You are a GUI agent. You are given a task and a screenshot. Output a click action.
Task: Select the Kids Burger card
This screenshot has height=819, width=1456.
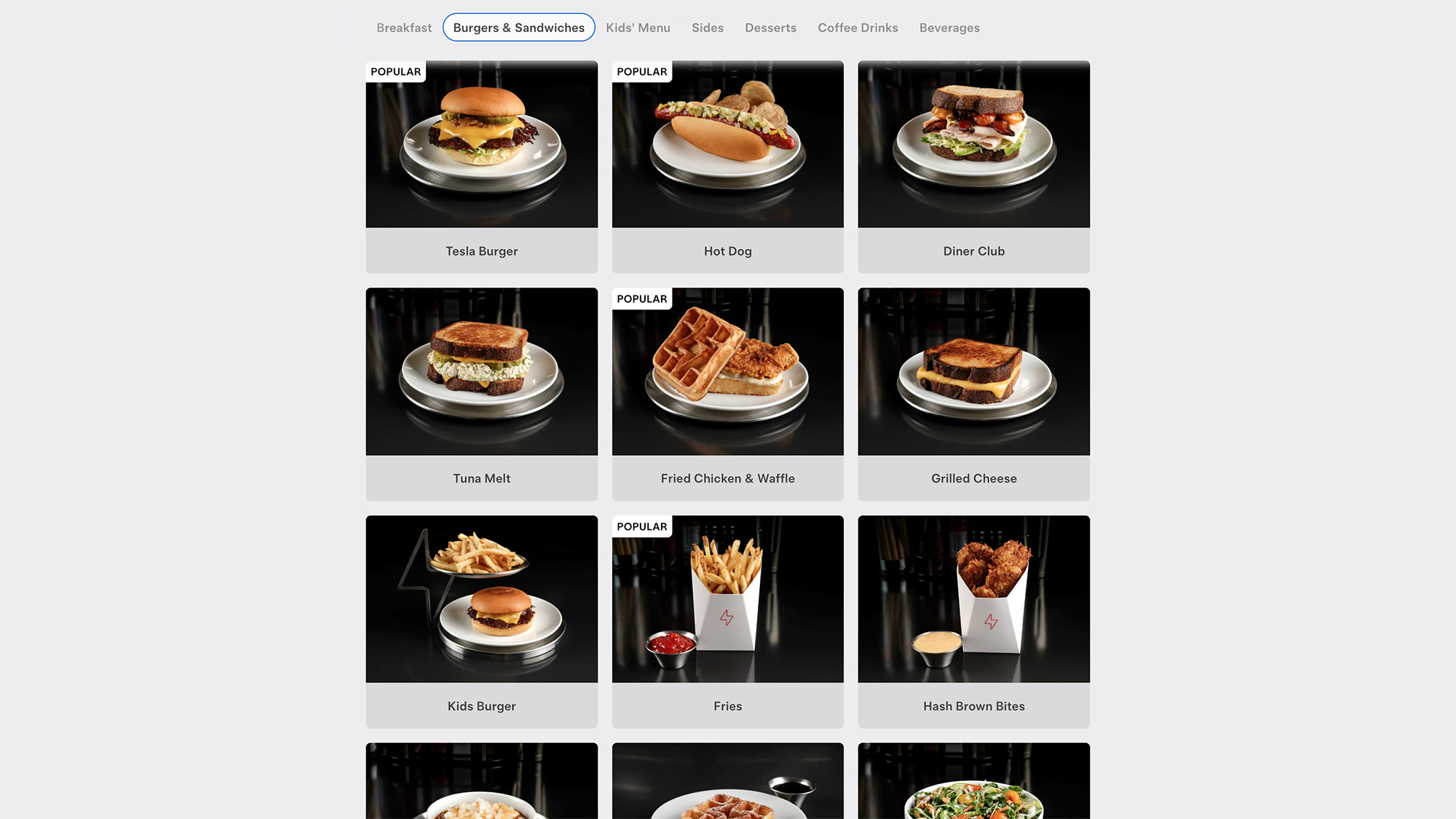pyautogui.click(x=481, y=621)
